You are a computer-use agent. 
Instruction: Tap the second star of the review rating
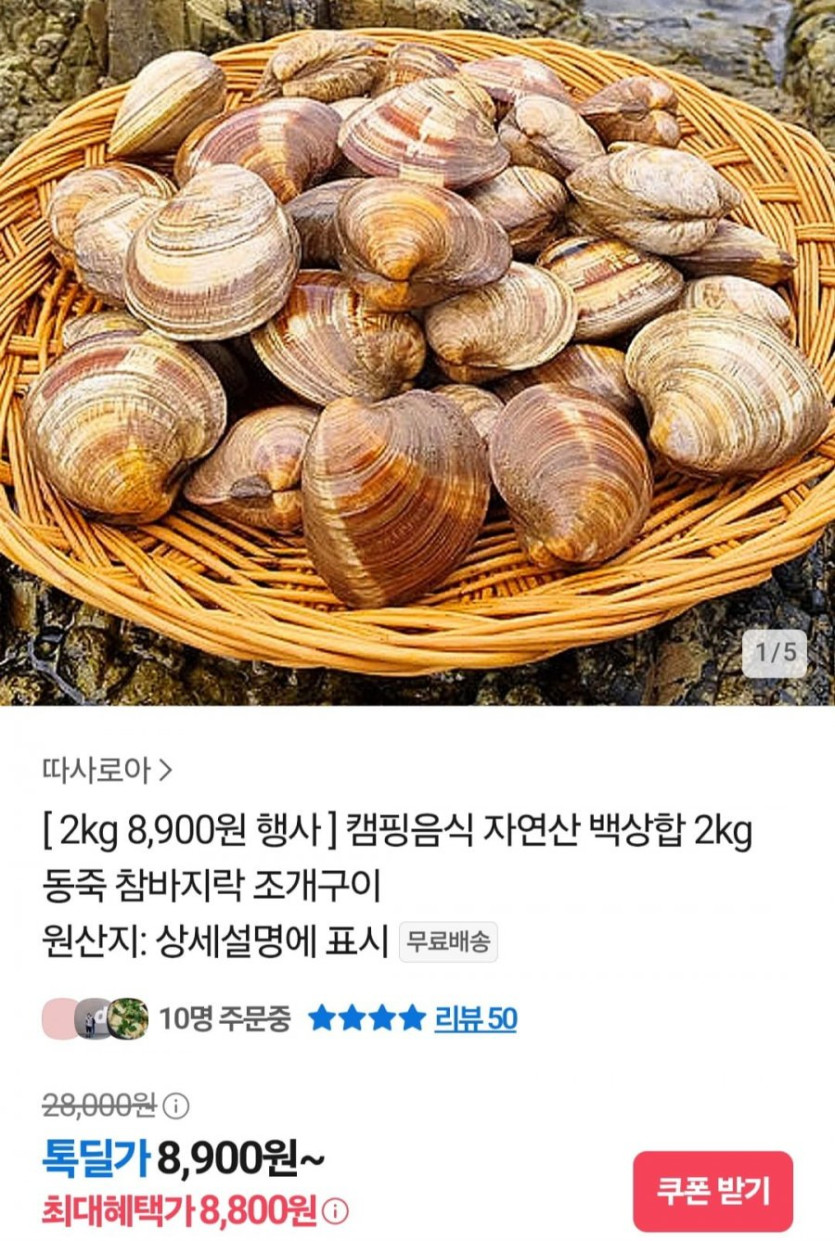click(351, 1019)
